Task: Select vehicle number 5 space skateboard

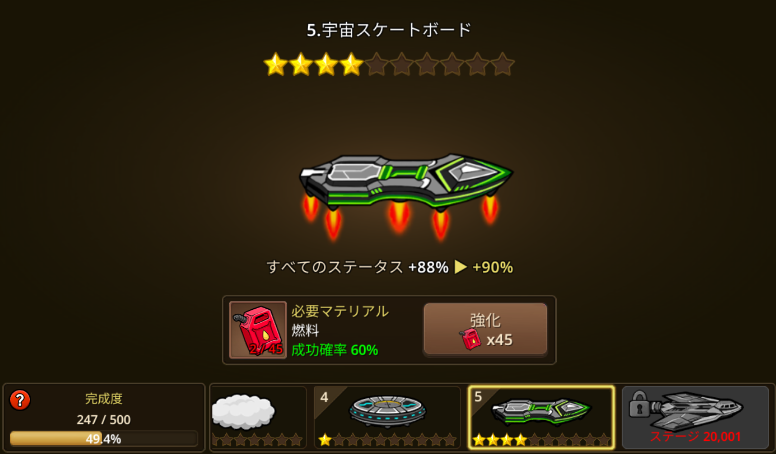Action: coord(541,416)
